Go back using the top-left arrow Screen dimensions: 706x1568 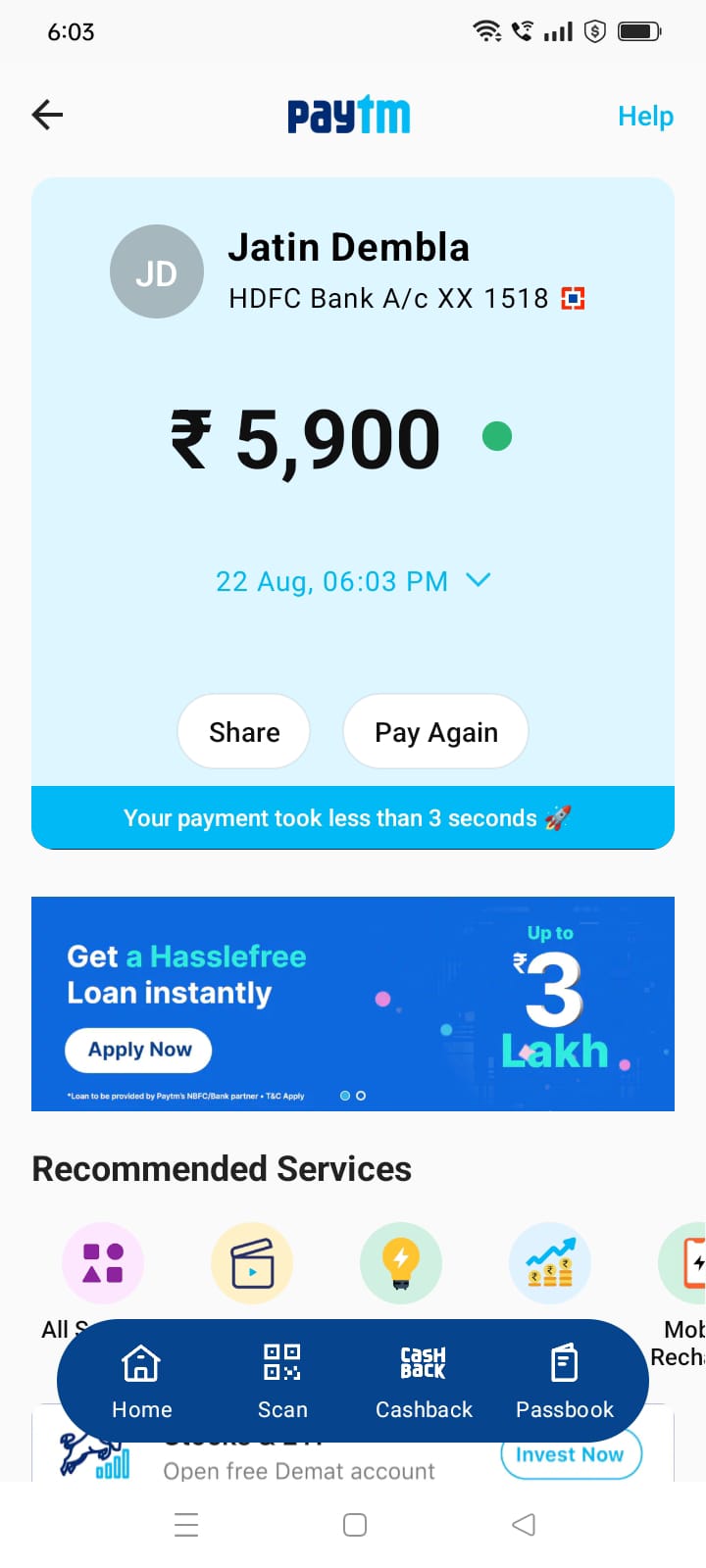pos(47,116)
